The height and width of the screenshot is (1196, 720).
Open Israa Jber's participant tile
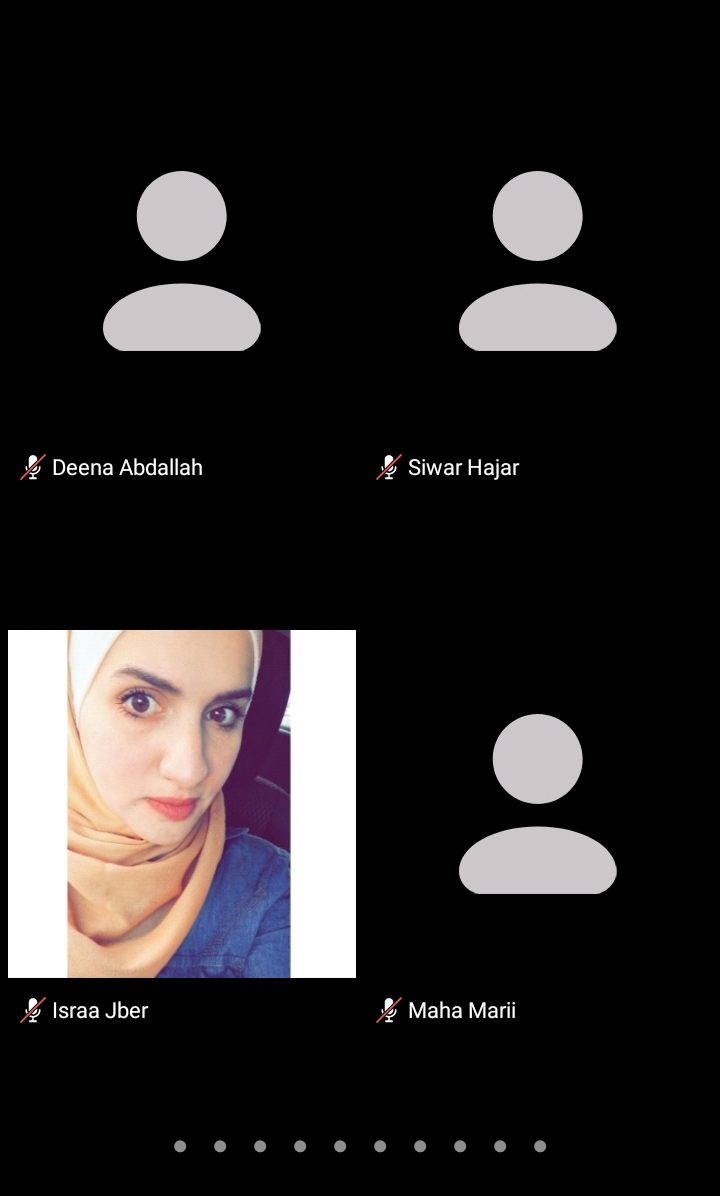pyautogui.click(x=182, y=804)
